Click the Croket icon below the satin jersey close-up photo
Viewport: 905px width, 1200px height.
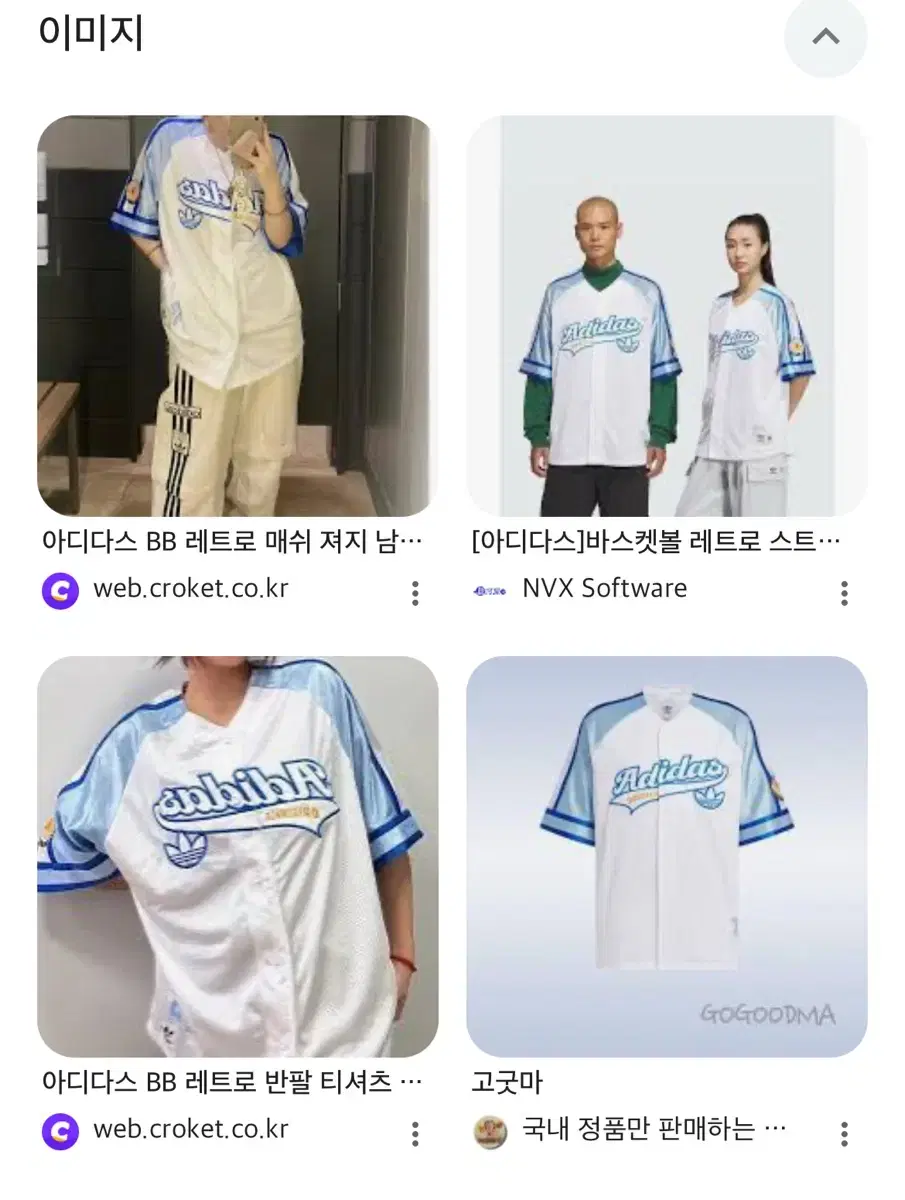[x=62, y=1133]
